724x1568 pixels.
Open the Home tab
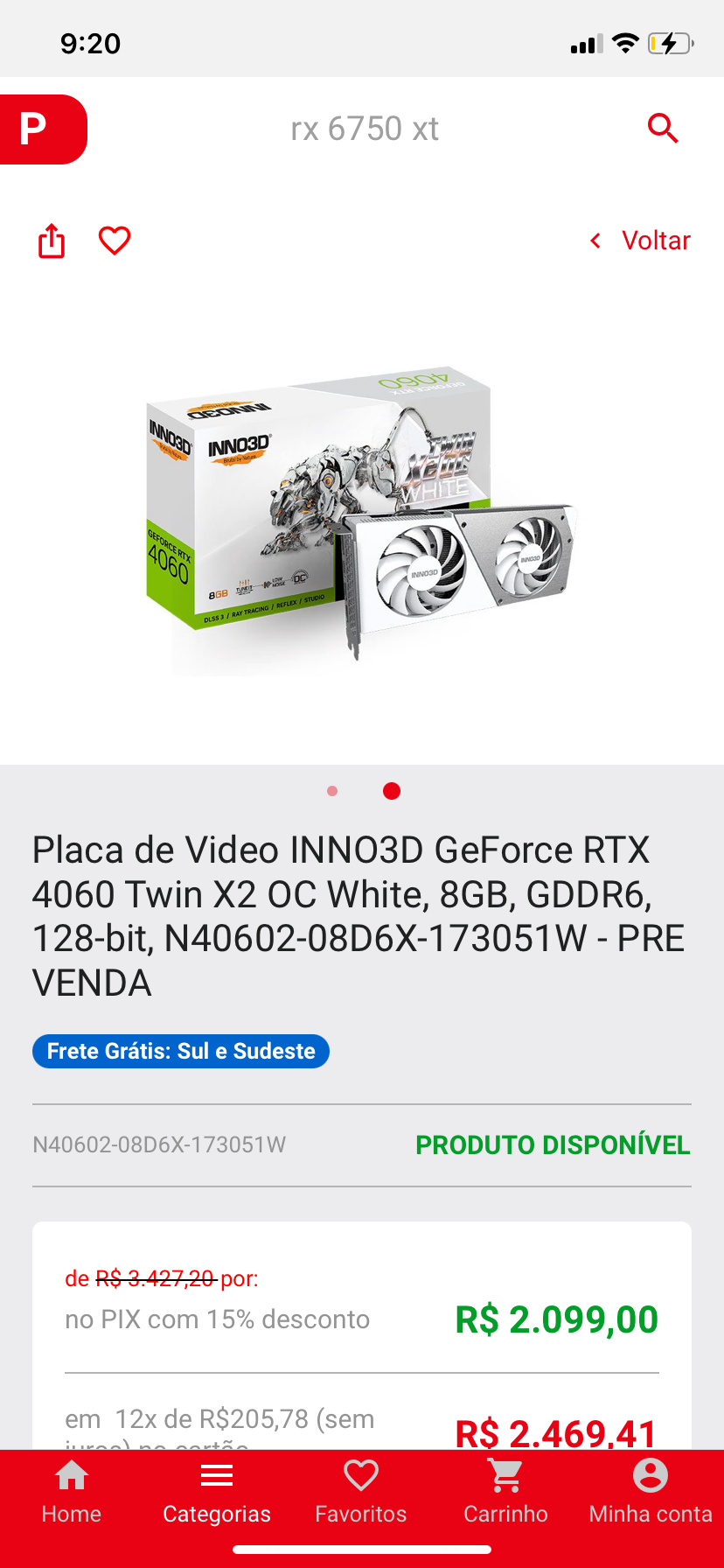(72, 1492)
